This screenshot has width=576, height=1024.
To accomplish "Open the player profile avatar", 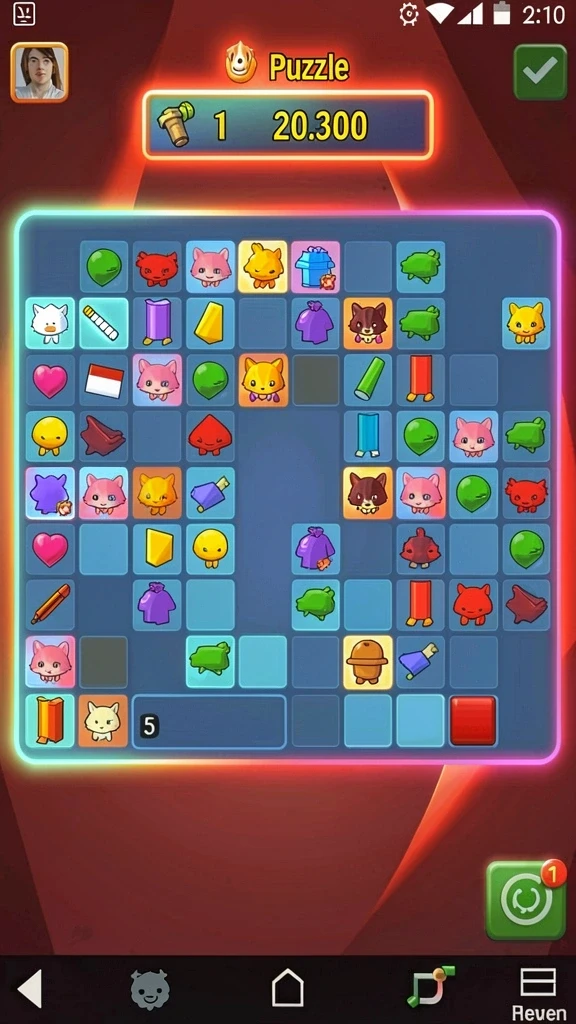I will (39, 72).
